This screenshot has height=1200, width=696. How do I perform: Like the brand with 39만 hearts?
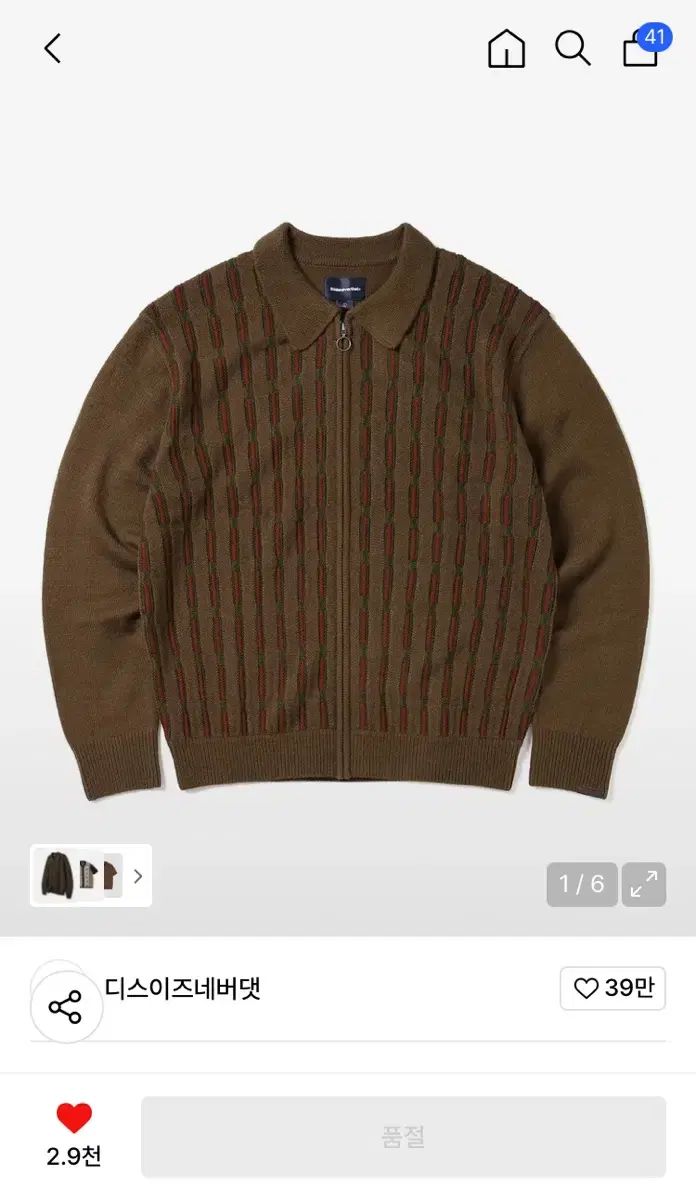(612, 988)
